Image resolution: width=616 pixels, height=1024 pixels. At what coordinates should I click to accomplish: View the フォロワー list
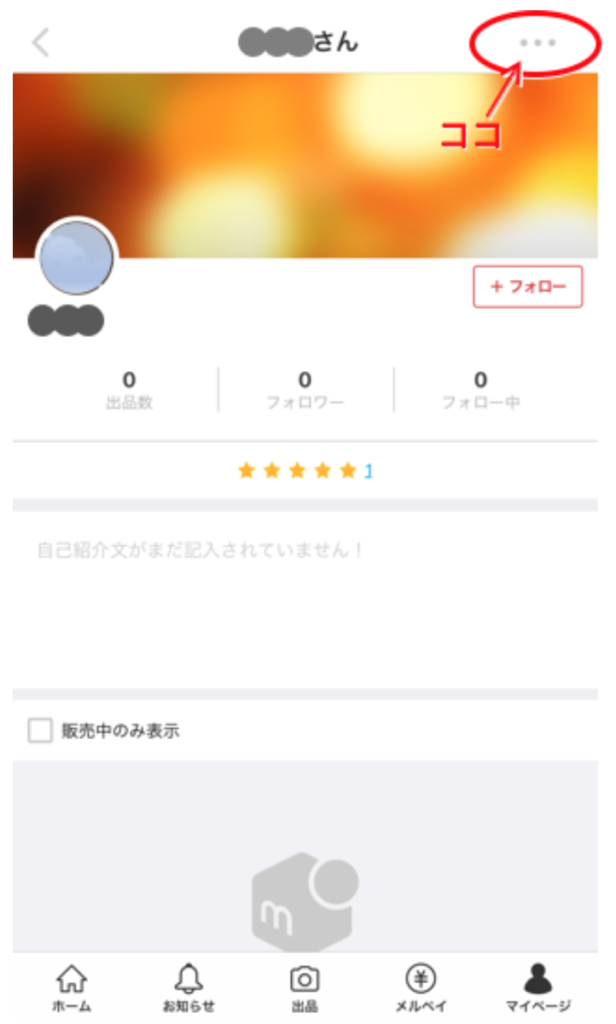(305, 389)
